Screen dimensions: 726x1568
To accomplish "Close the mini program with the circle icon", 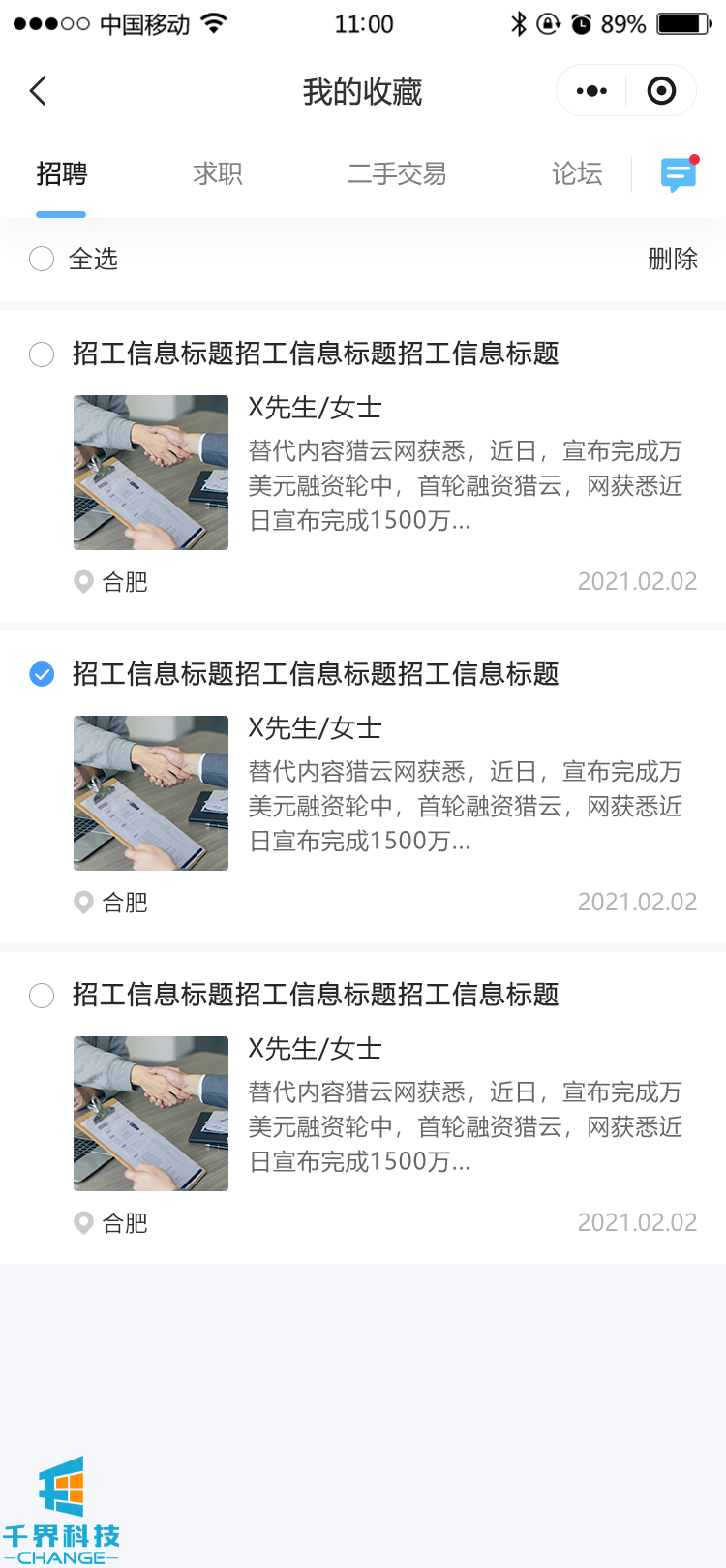I will click(661, 91).
